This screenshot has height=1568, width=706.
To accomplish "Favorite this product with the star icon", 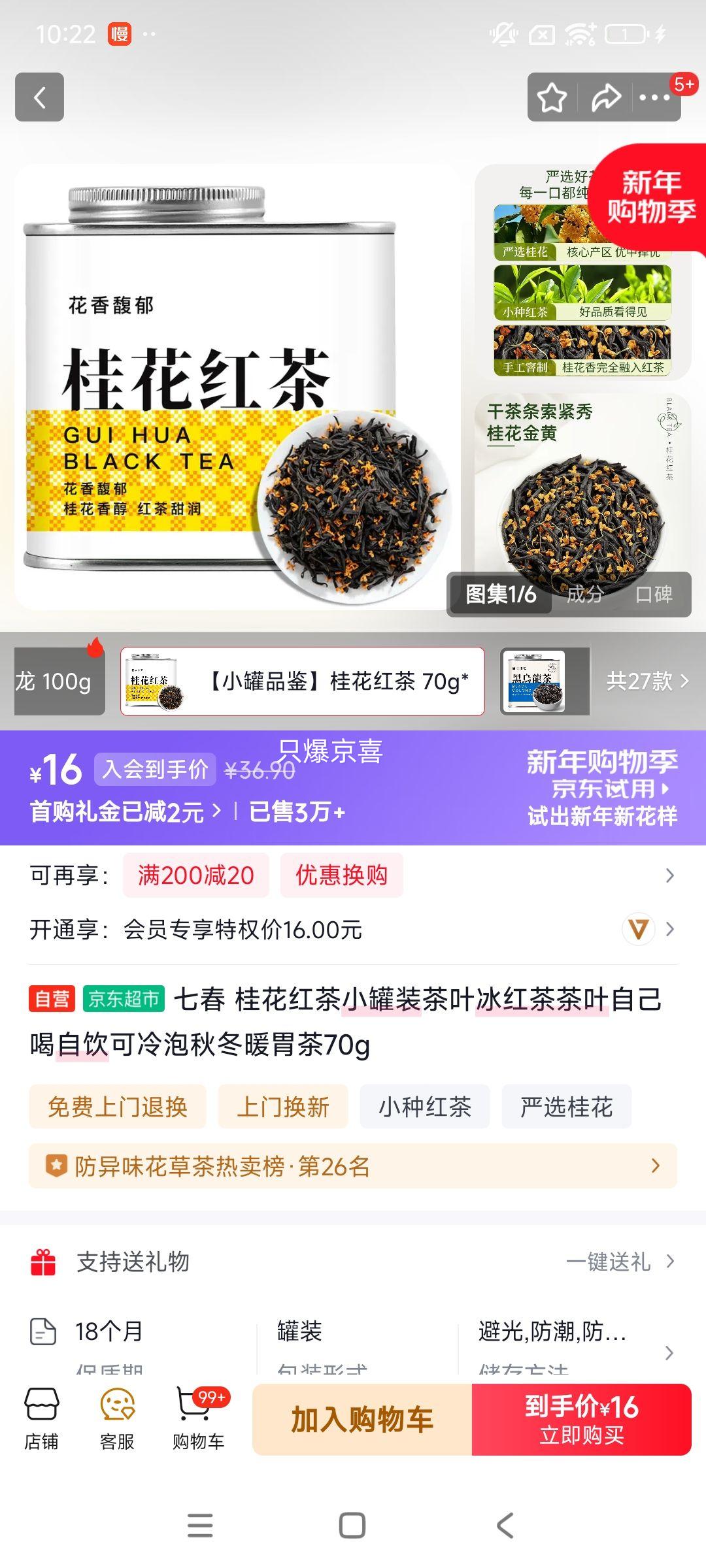I will pyautogui.click(x=552, y=97).
